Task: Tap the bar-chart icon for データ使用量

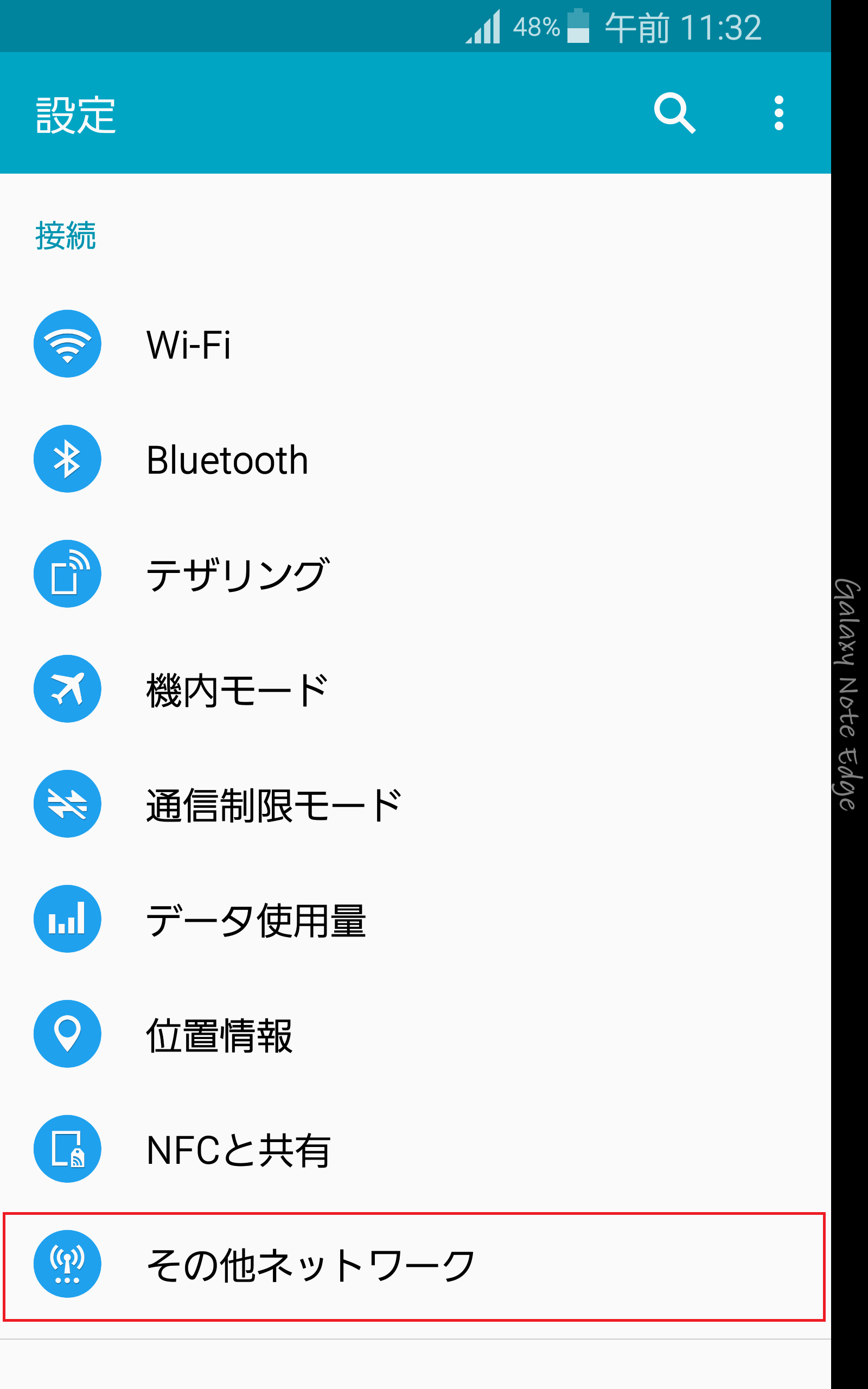Action: (67, 920)
